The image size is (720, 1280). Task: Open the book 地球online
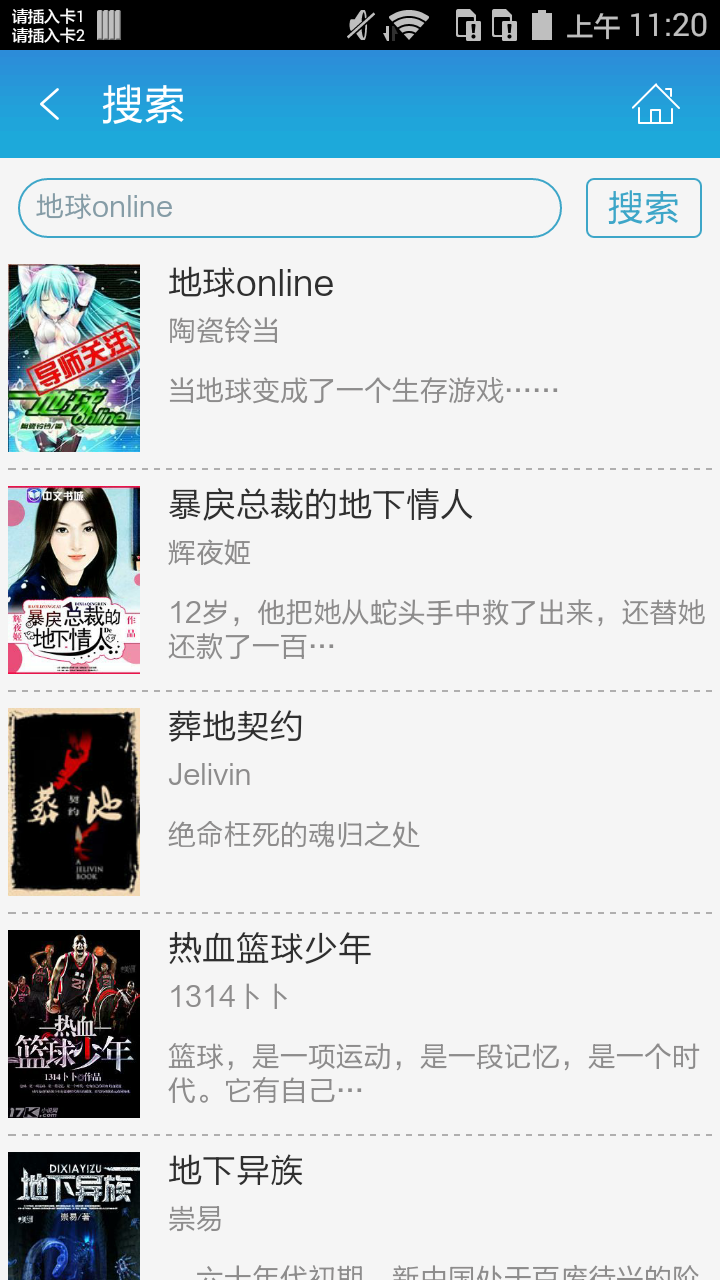click(251, 284)
